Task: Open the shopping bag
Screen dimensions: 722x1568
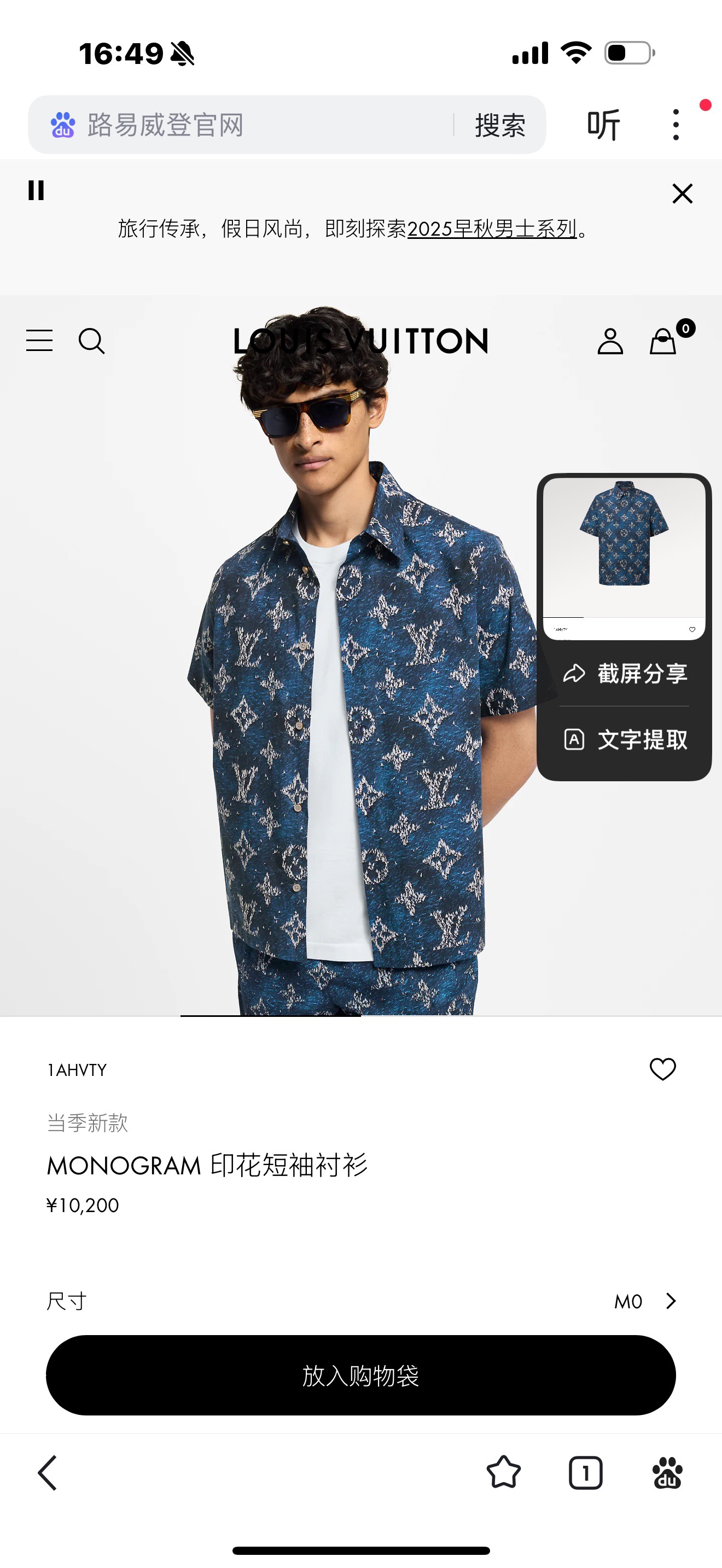Action: coord(663,341)
